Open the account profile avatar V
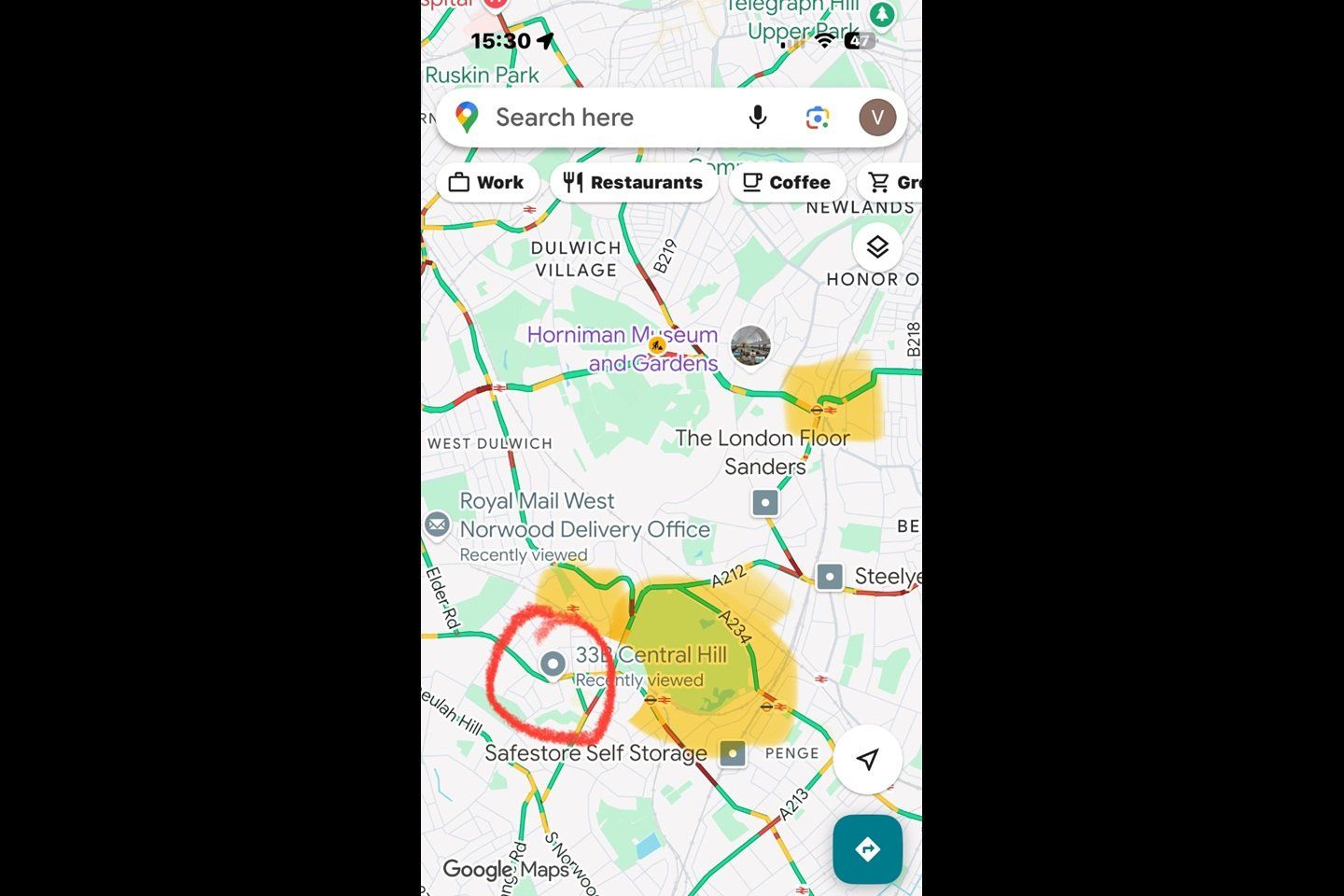Viewport: 1344px width, 896px height. point(876,118)
